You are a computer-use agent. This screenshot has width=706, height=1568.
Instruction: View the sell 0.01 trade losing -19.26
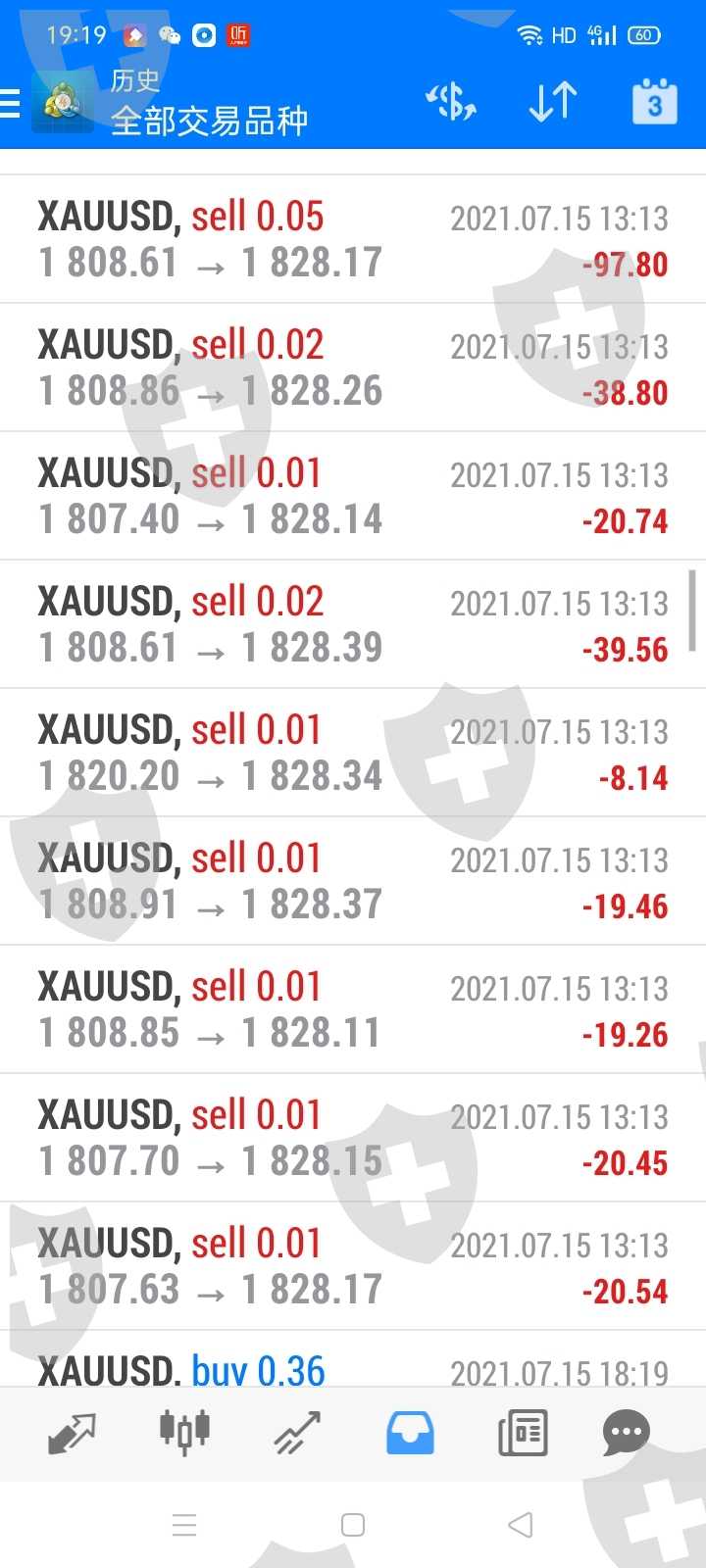point(353,1010)
